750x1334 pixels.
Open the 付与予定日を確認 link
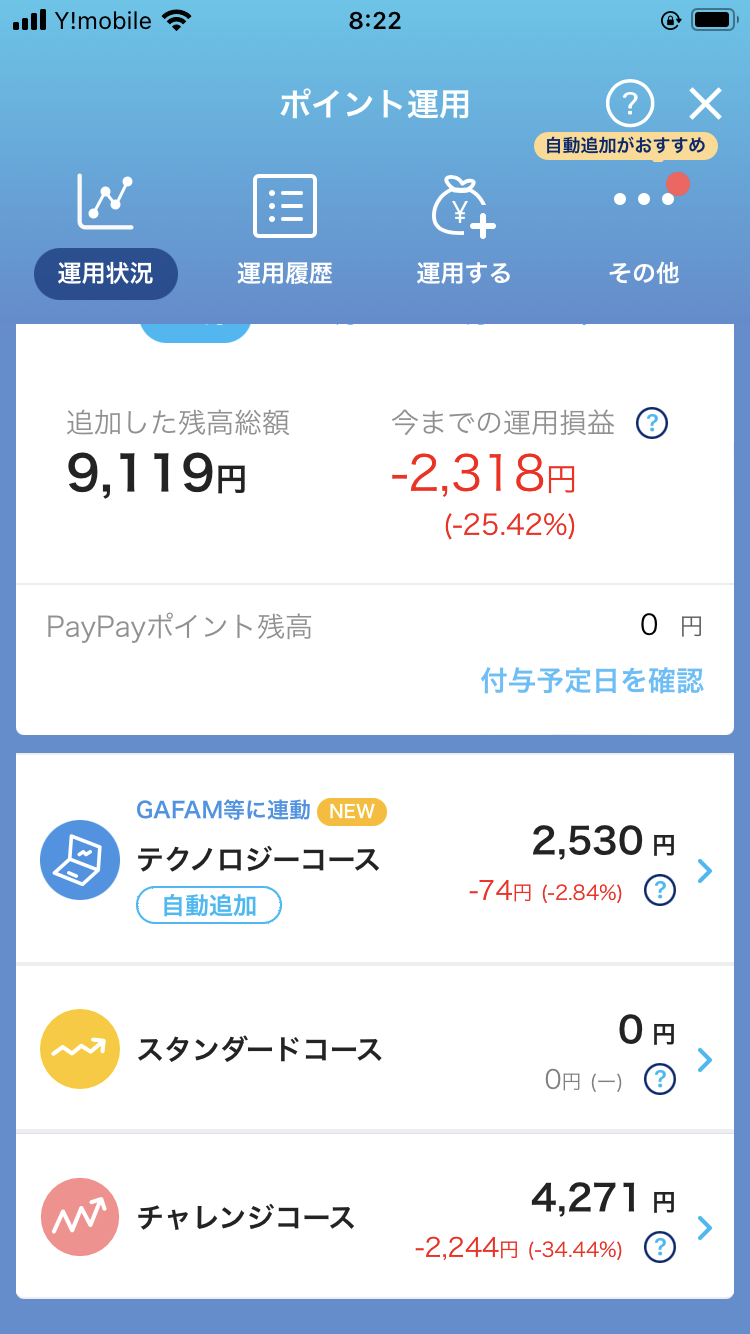click(592, 681)
